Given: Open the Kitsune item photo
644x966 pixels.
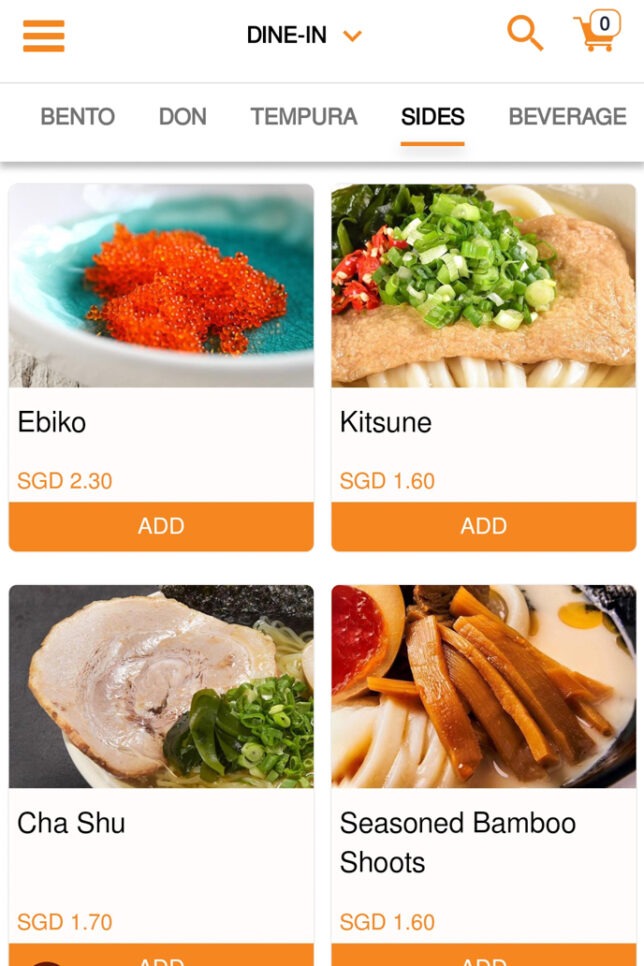Looking at the screenshot, I should tap(483, 285).
